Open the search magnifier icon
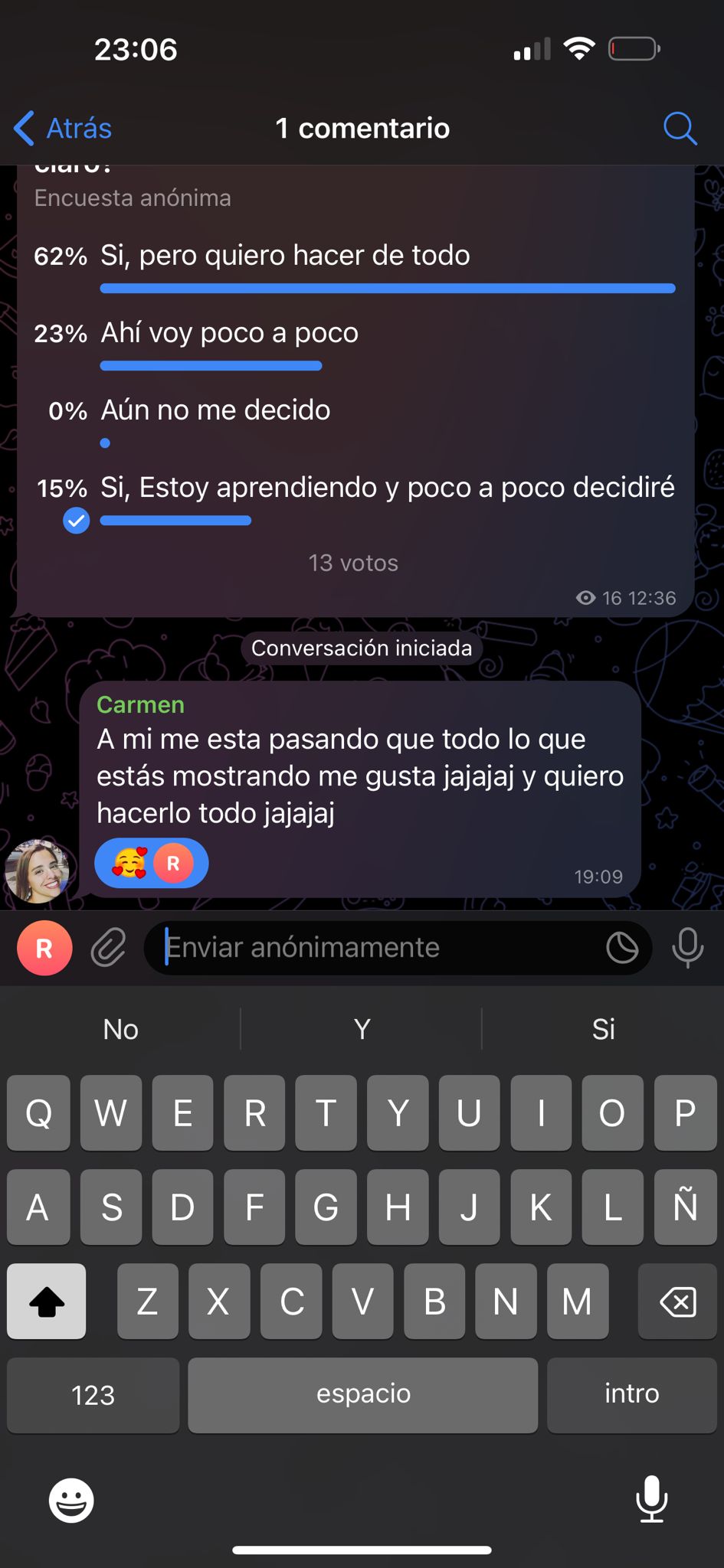The height and width of the screenshot is (1568, 724). pos(679,128)
